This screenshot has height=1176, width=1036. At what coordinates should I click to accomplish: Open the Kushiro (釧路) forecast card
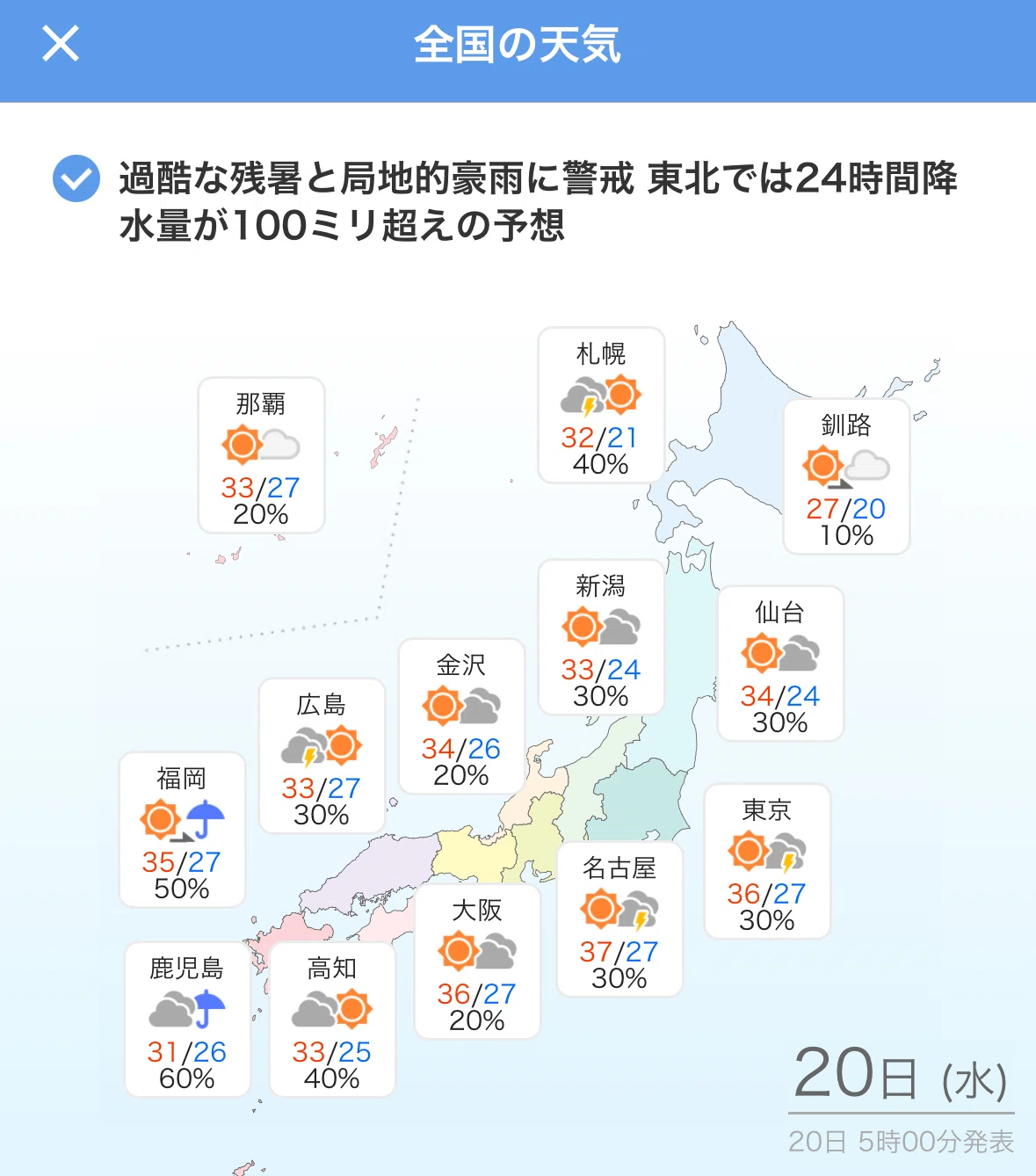coord(846,476)
